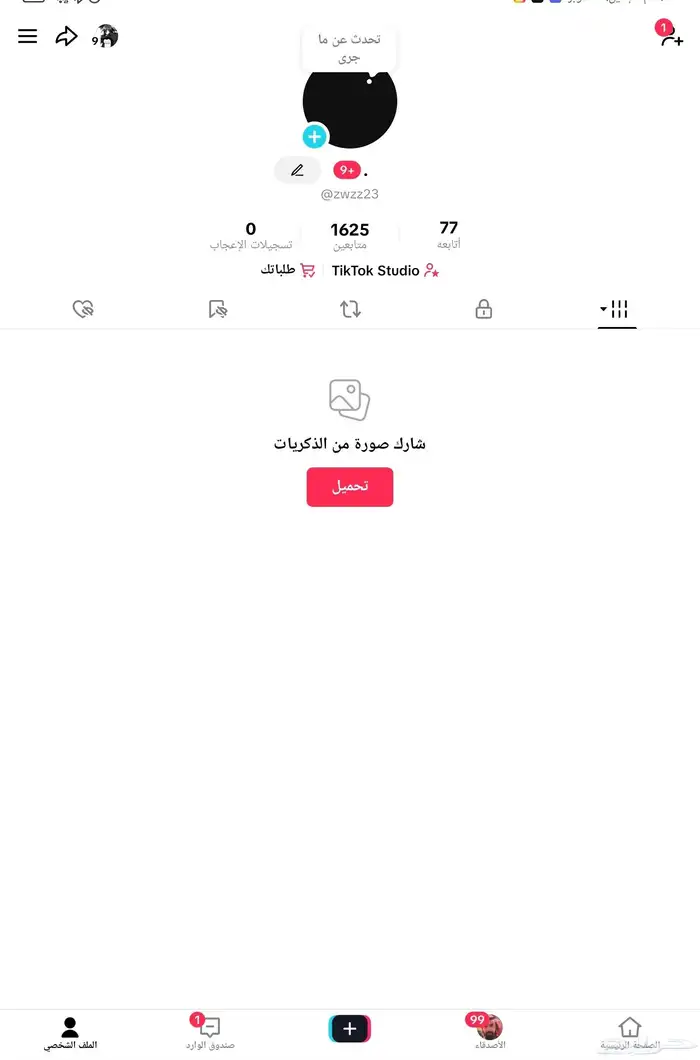Open the hamburger menu

point(28,37)
